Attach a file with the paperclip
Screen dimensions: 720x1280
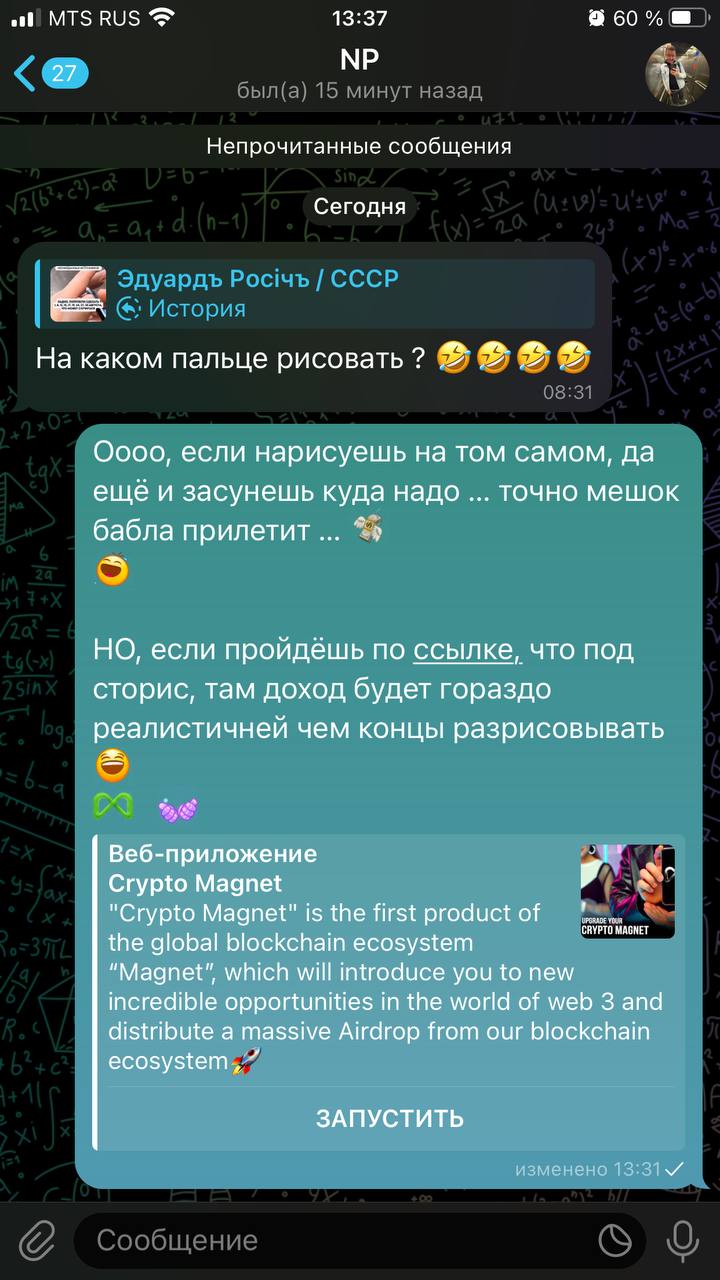click(37, 1241)
